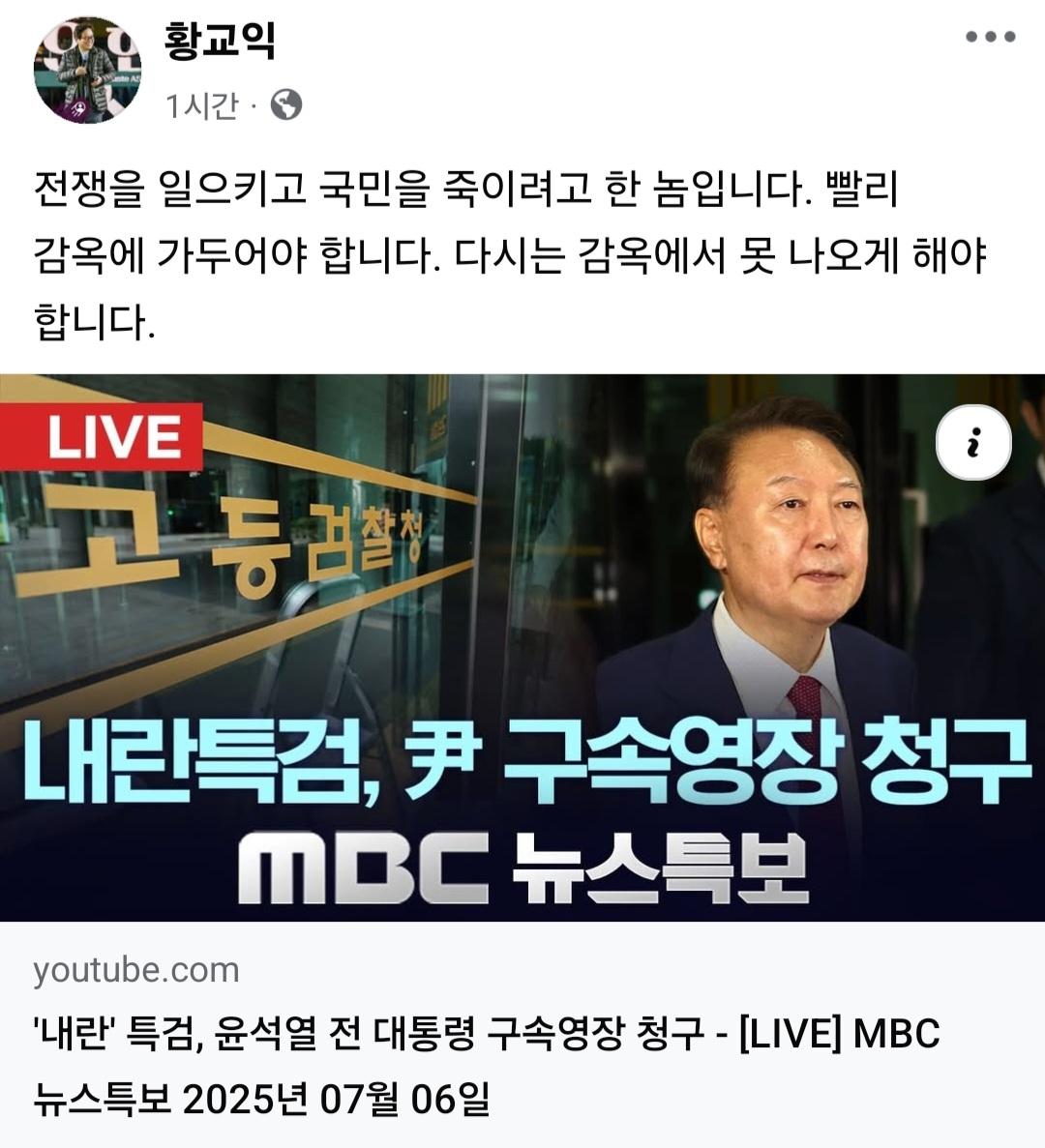Image resolution: width=1045 pixels, height=1148 pixels.
Task: Tap the author name 황교익
Action: pyautogui.click(x=222, y=41)
